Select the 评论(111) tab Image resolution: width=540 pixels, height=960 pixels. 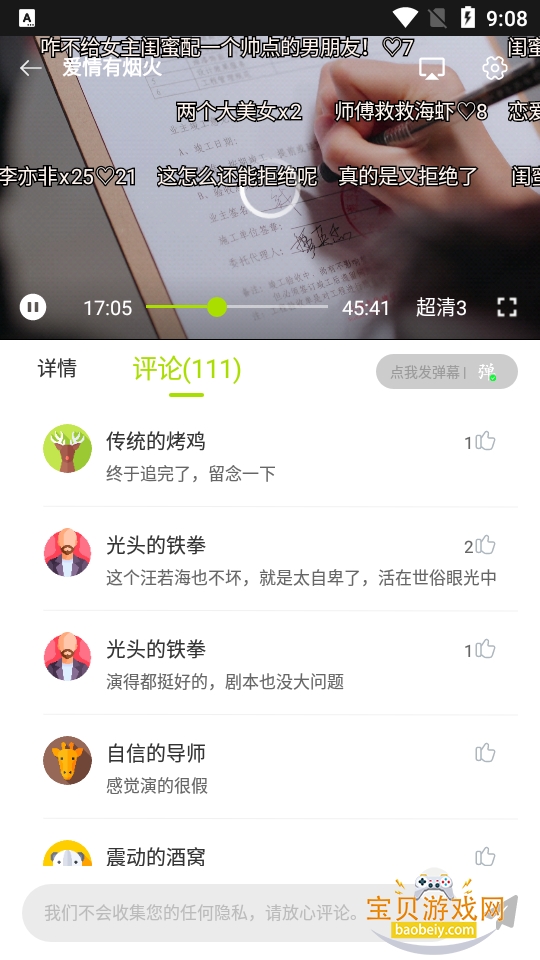pyautogui.click(x=187, y=369)
